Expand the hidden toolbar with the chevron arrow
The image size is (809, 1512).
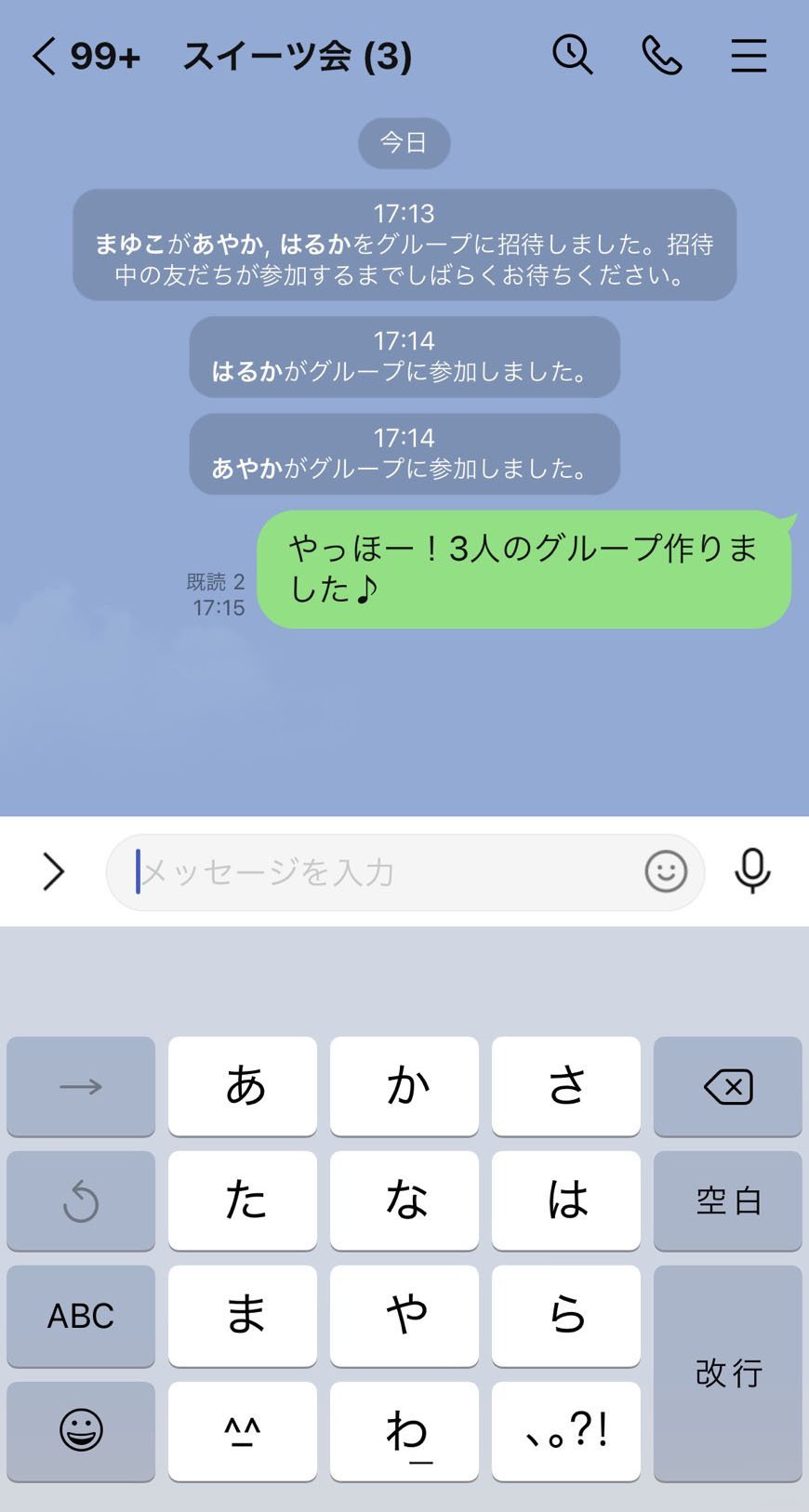pos(53,872)
